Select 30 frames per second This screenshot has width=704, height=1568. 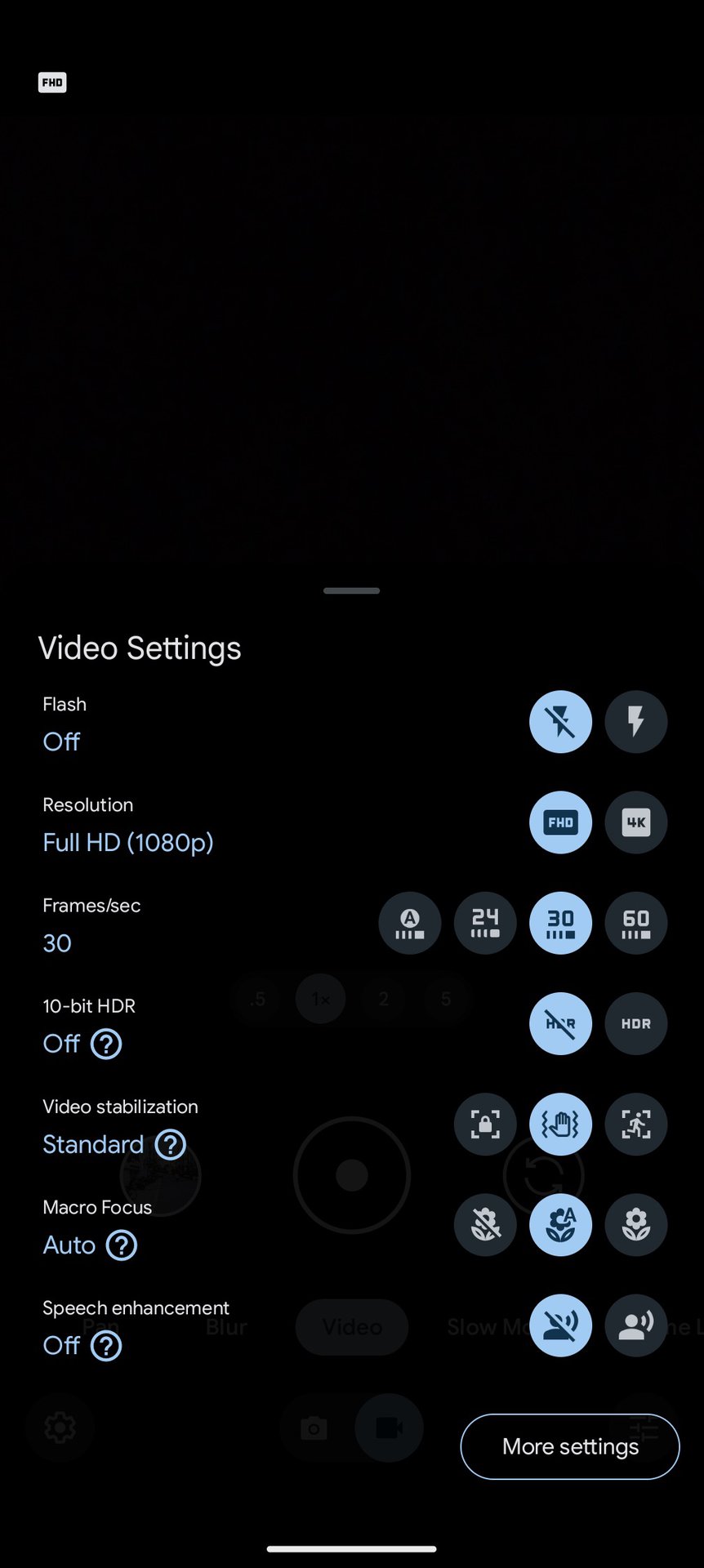tap(561, 923)
